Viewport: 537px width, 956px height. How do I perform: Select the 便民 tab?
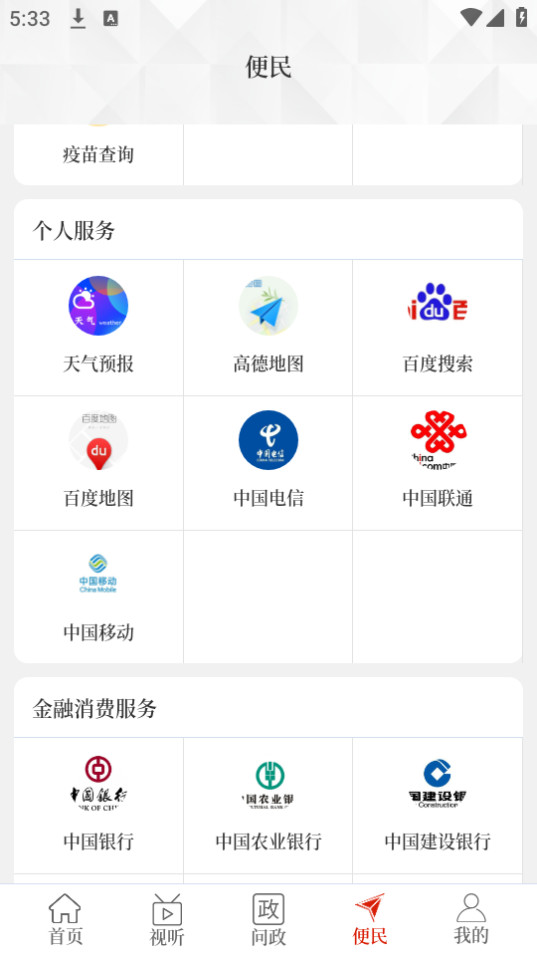(x=369, y=919)
